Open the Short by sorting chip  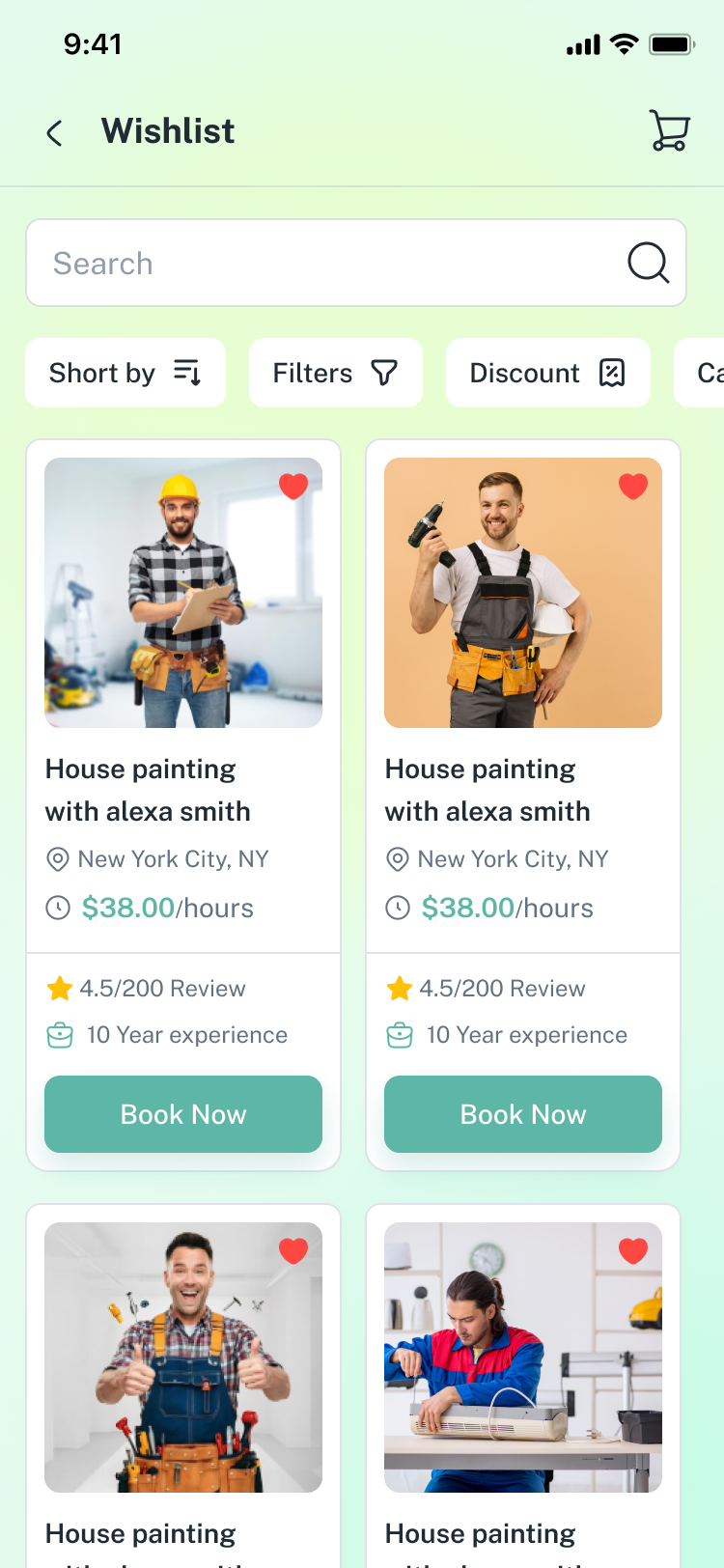click(125, 373)
